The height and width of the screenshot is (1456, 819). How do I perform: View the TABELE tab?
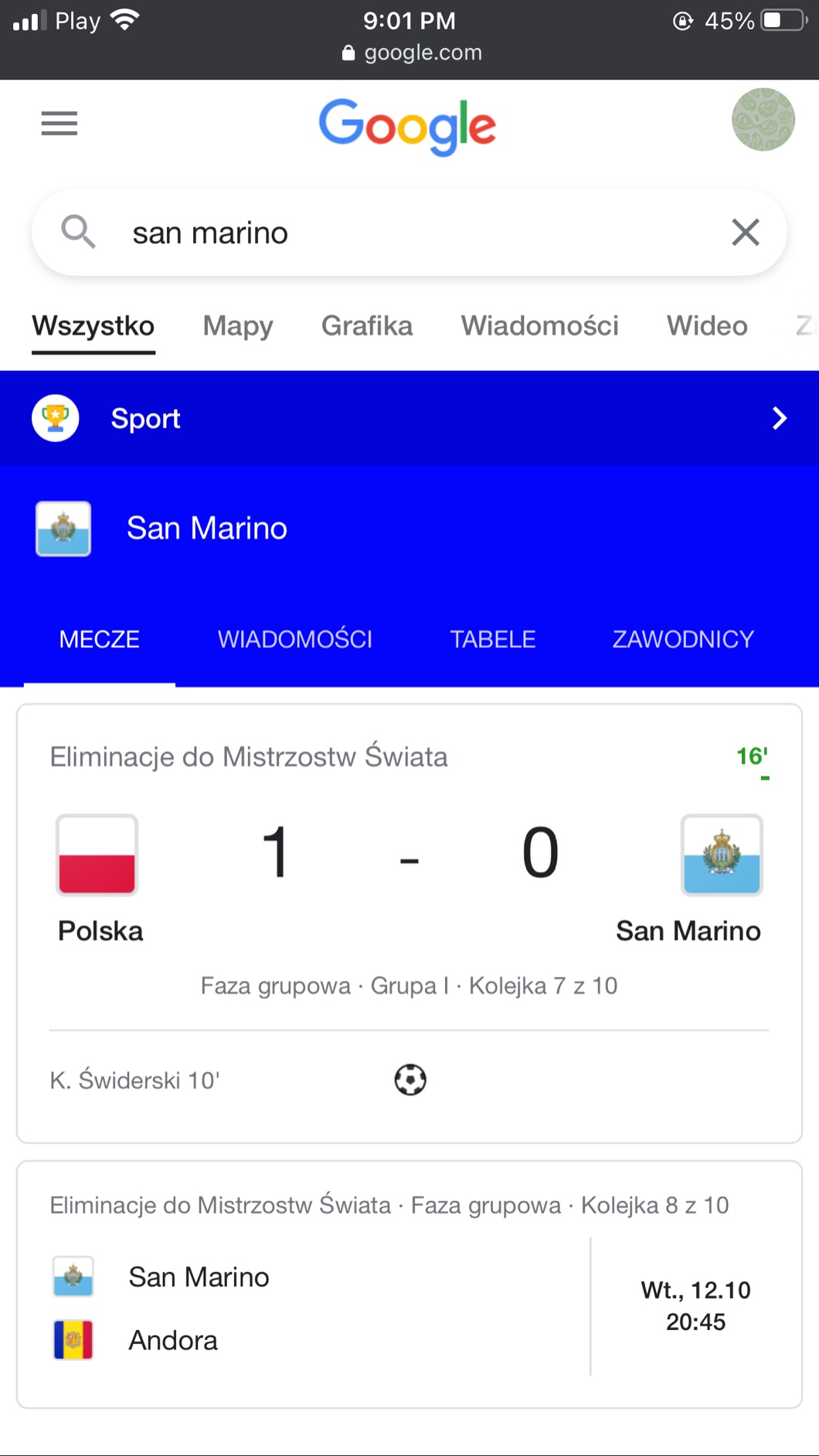pos(493,640)
